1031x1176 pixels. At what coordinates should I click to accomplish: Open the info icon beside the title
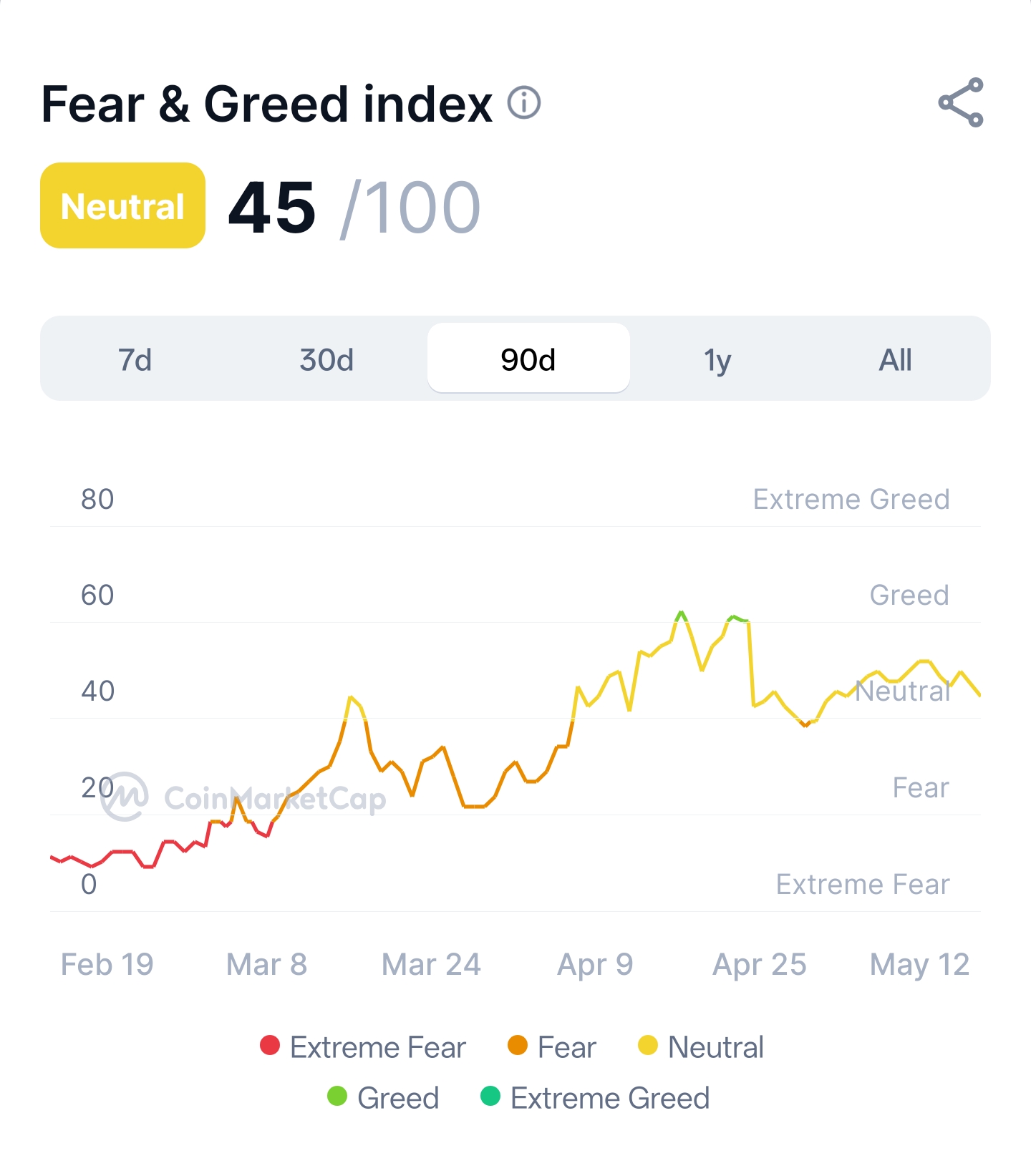coord(524,103)
